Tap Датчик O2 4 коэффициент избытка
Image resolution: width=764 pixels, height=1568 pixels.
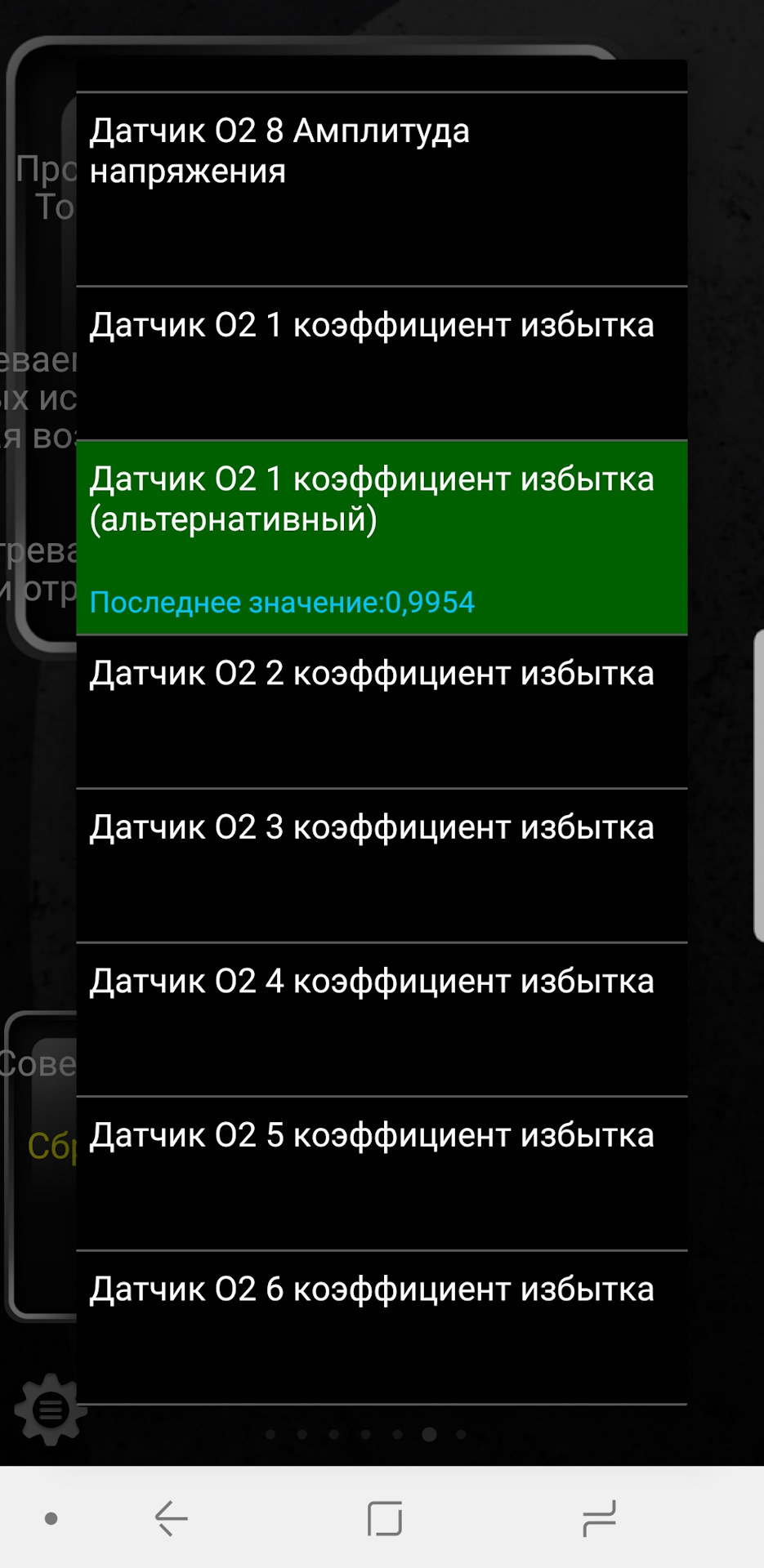382,1019
